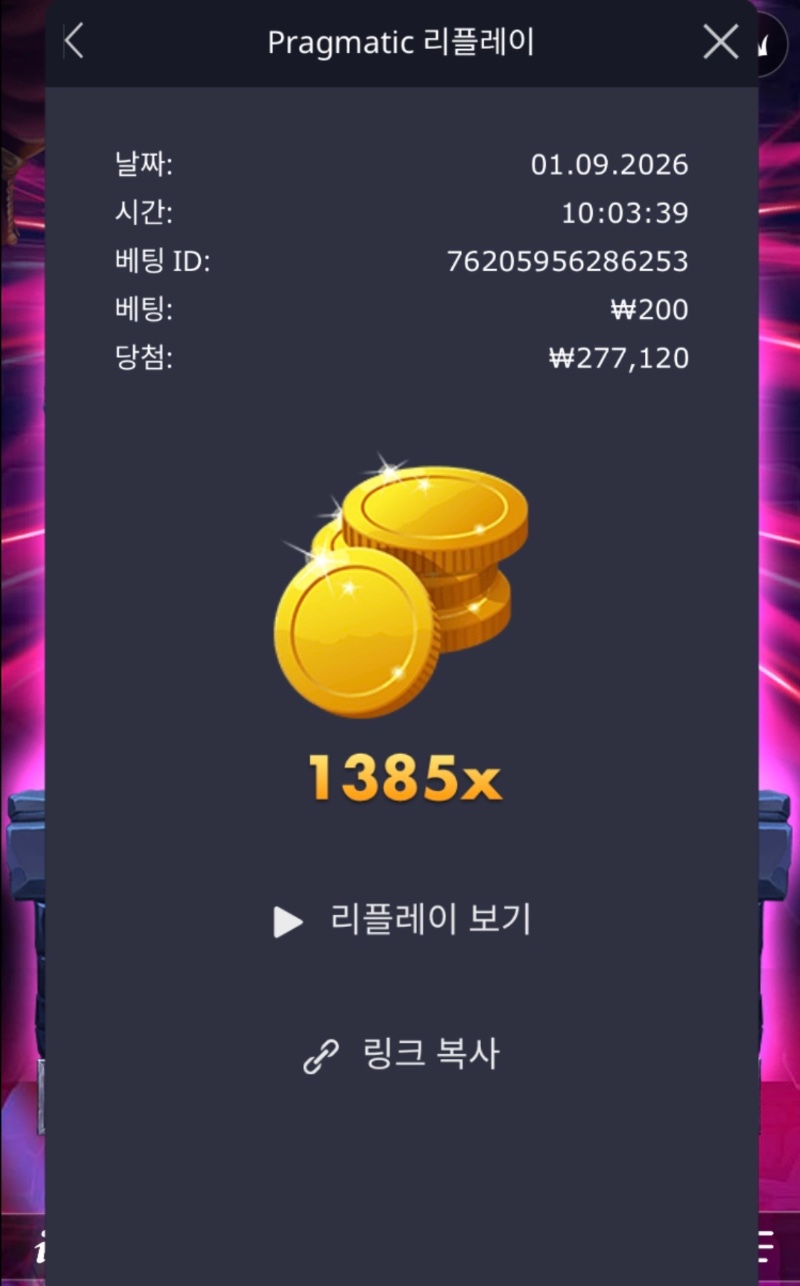The width and height of the screenshot is (800, 1286).
Task: Play the replay with 리플레이 보기
Action: (402, 921)
